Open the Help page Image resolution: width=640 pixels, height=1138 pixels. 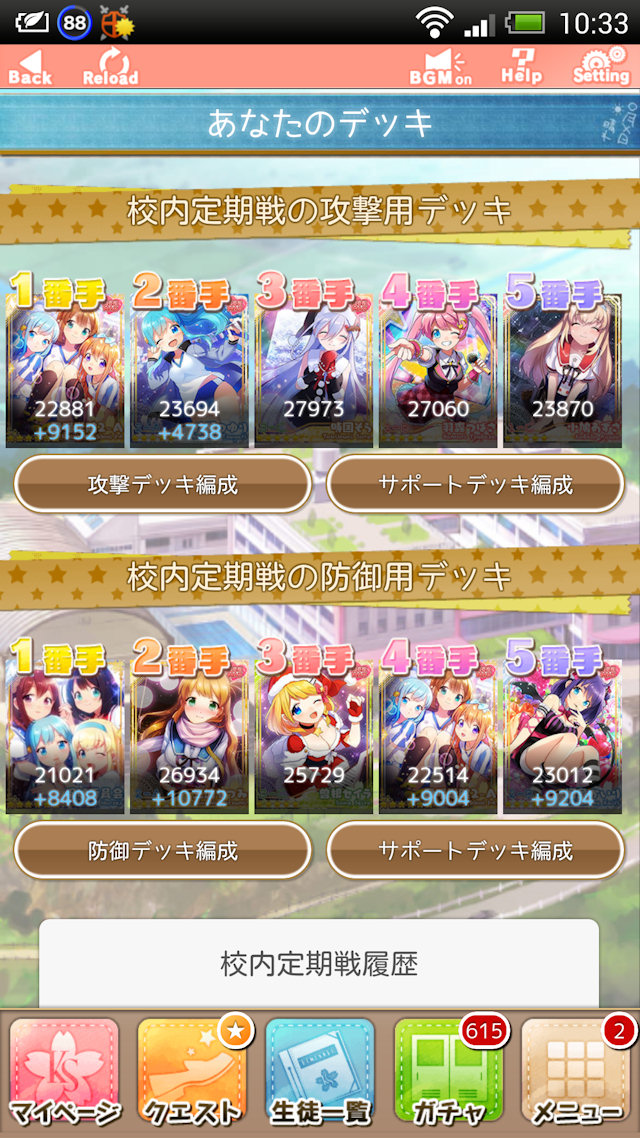[x=522, y=67]
